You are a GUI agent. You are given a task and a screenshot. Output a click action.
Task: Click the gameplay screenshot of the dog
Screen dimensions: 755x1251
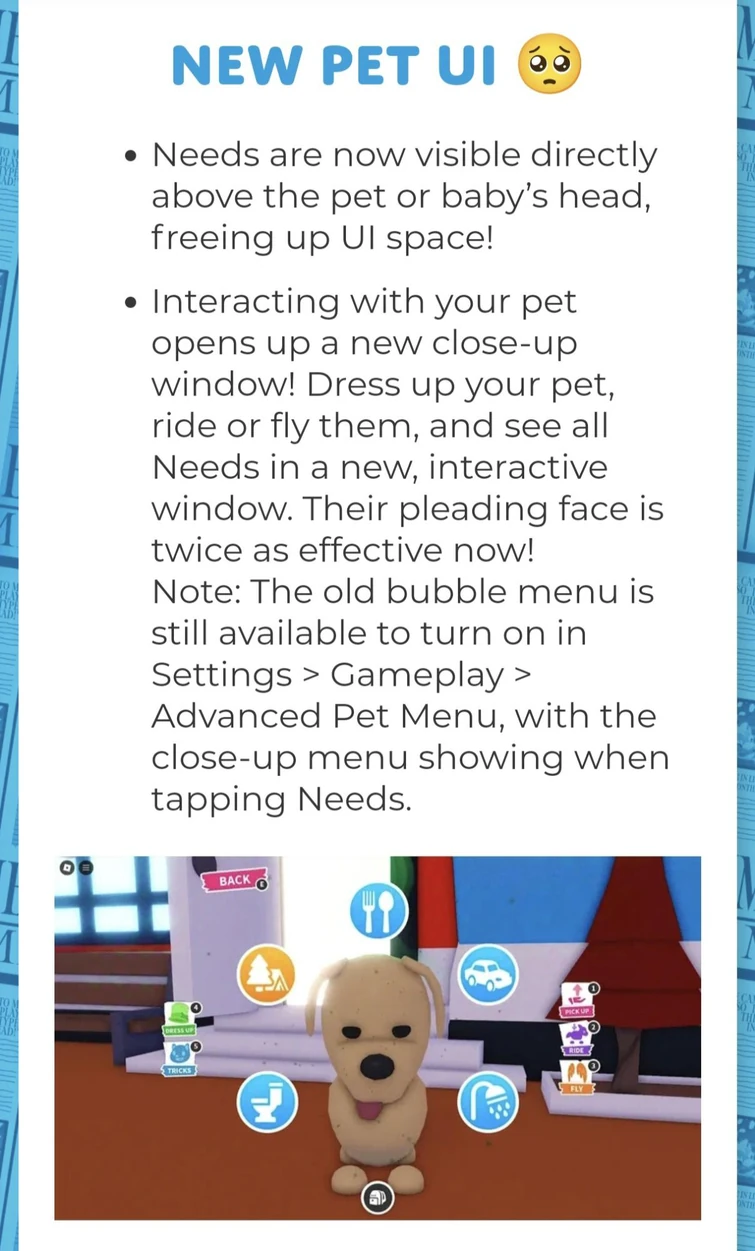tap(378, 1035)
